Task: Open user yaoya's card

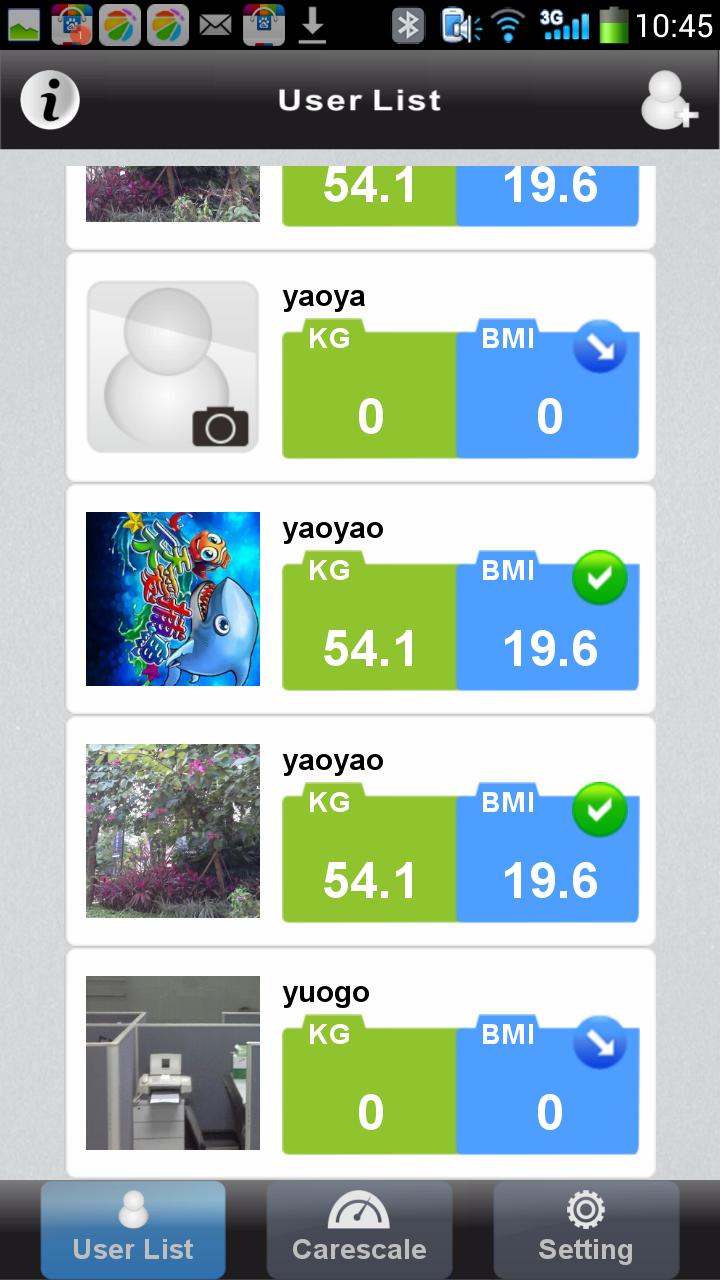Action: [x=360, y=367]
